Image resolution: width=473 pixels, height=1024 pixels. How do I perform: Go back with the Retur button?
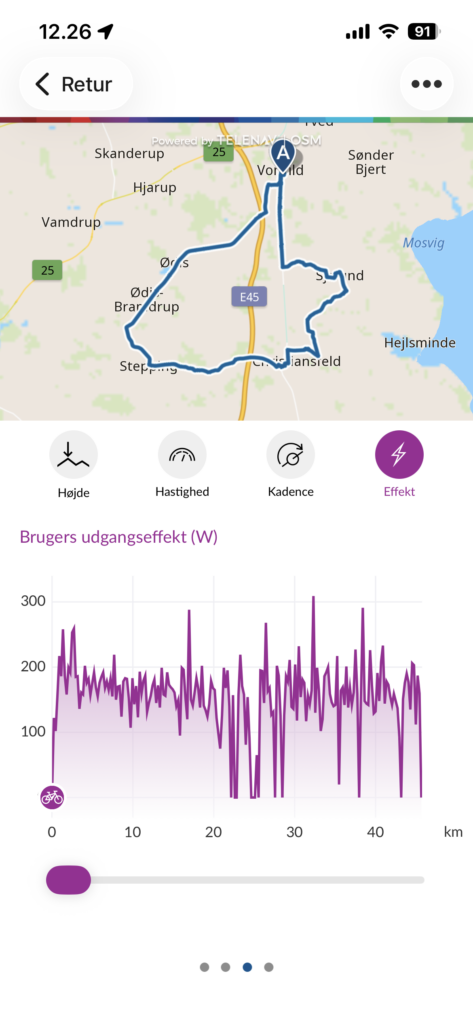pos(76,84)
